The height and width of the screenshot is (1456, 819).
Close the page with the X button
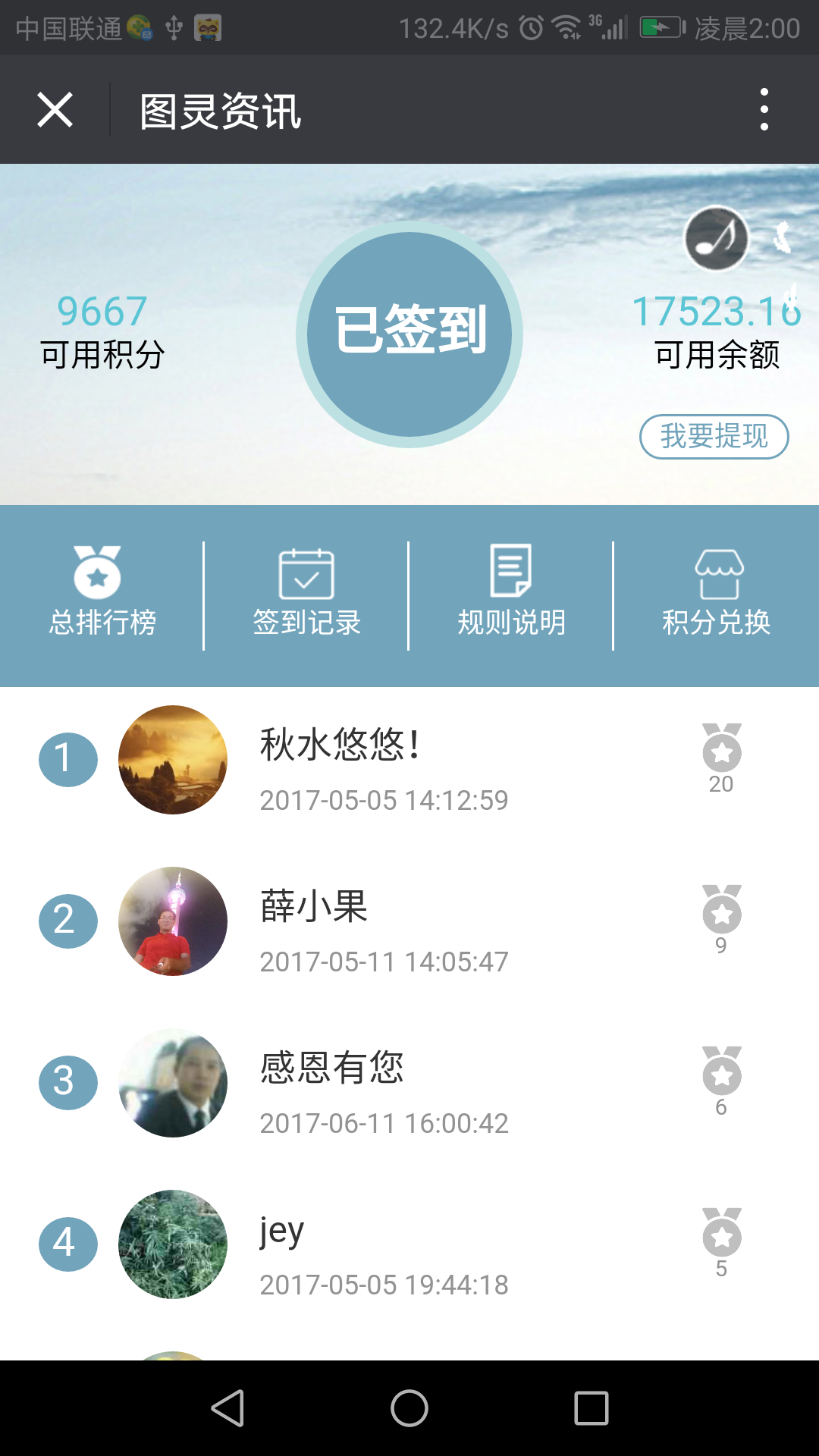click(x=55, y=109)
